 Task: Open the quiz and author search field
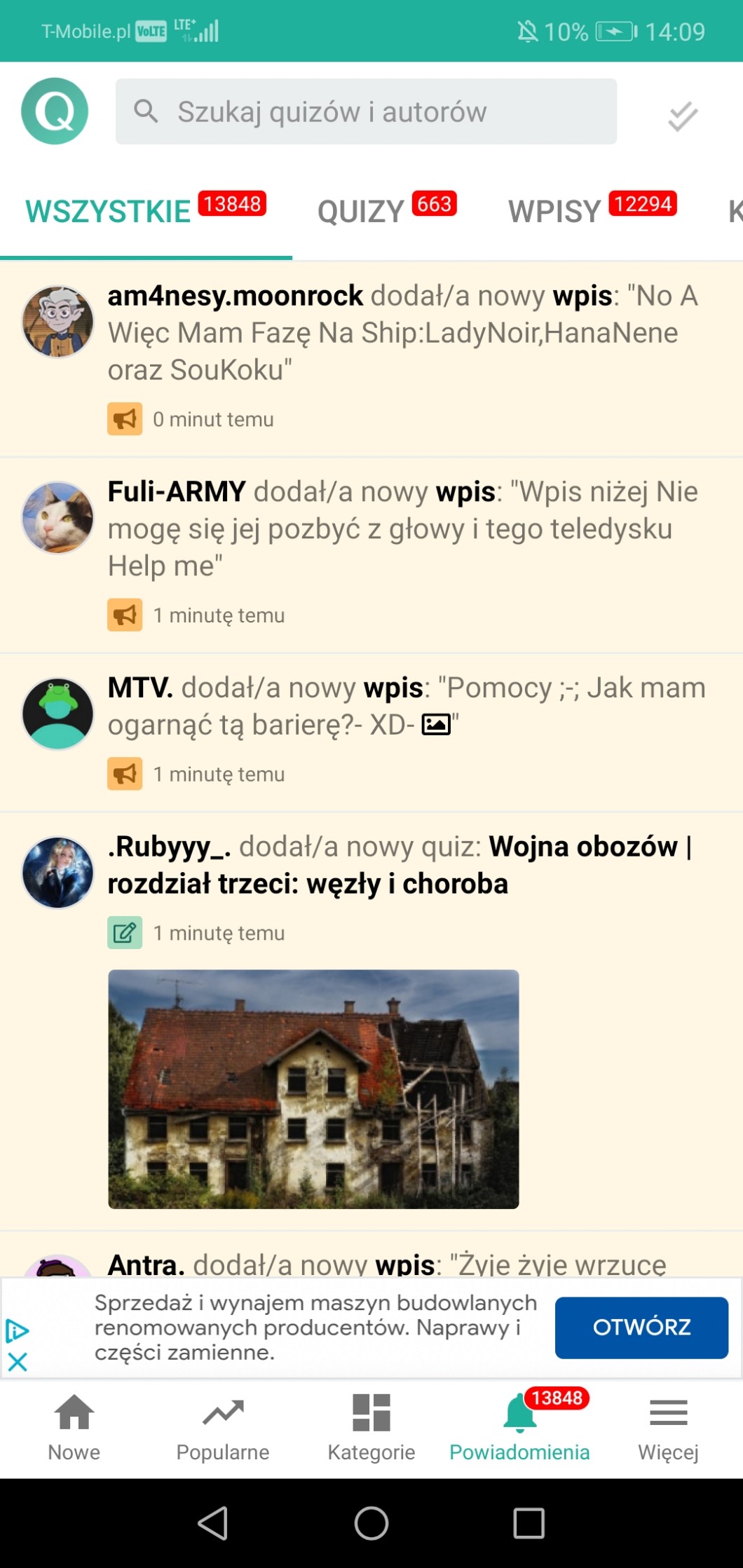click(366, 111)
